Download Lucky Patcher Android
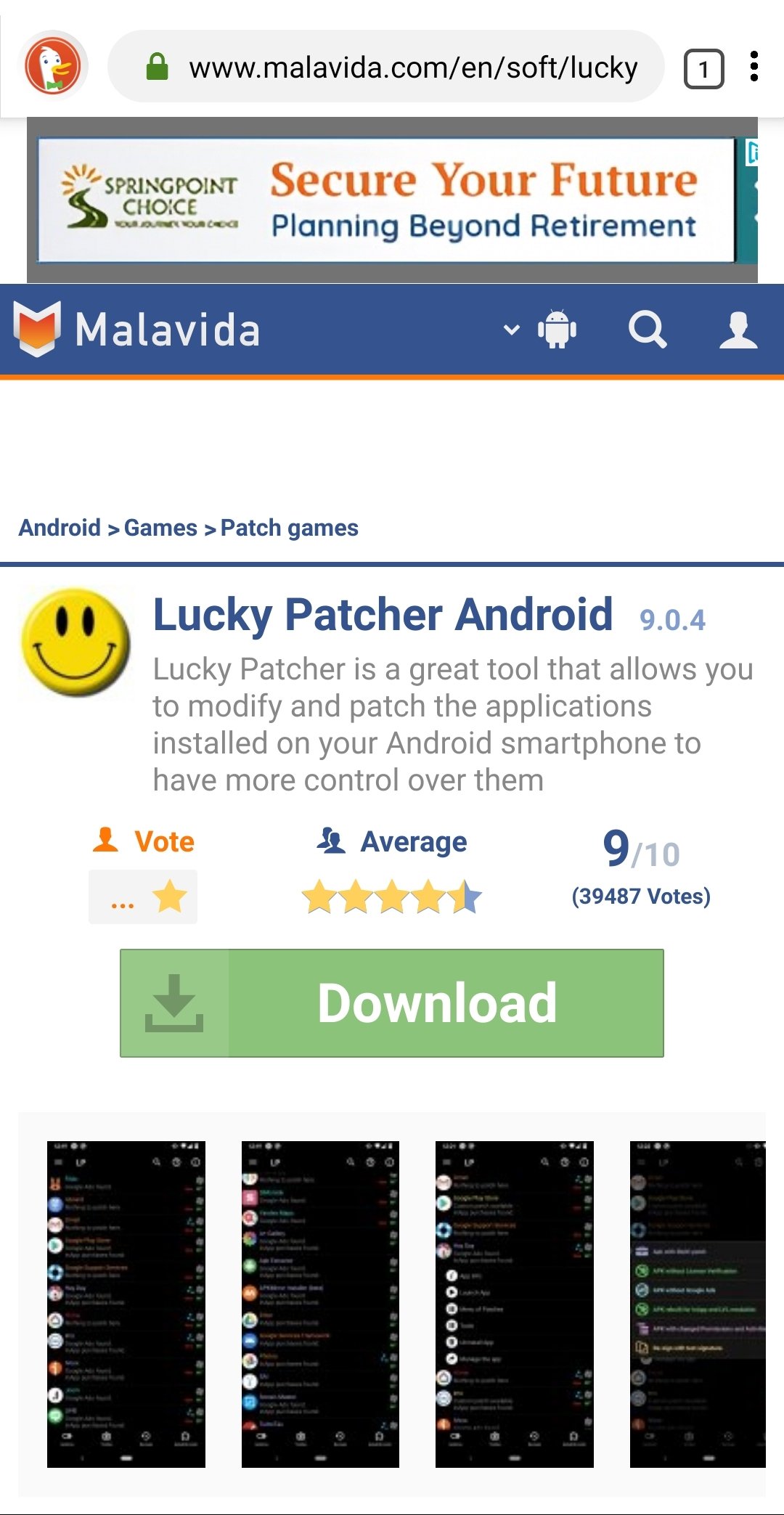This screenshot has height=1515, width=784. click(392, 1002)
